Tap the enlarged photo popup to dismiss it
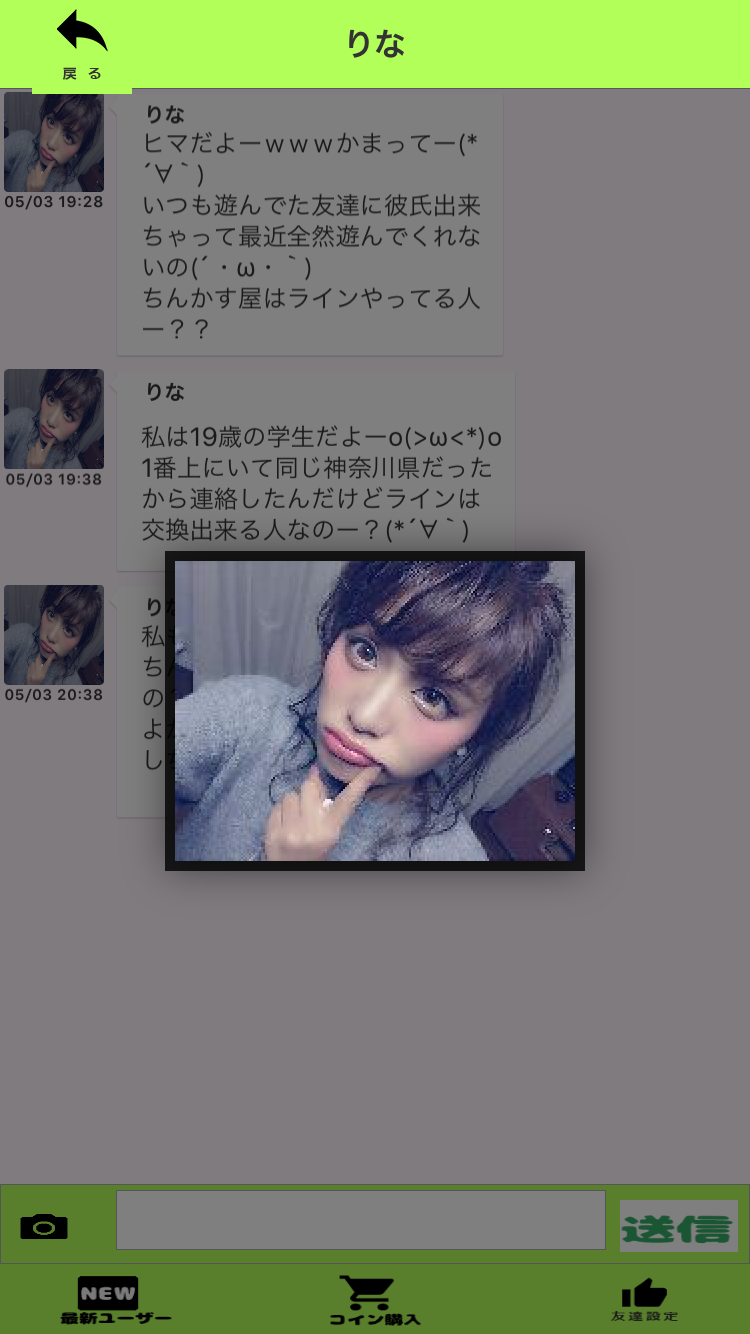This screenshot has width=750, height=1334. point(375,710)
